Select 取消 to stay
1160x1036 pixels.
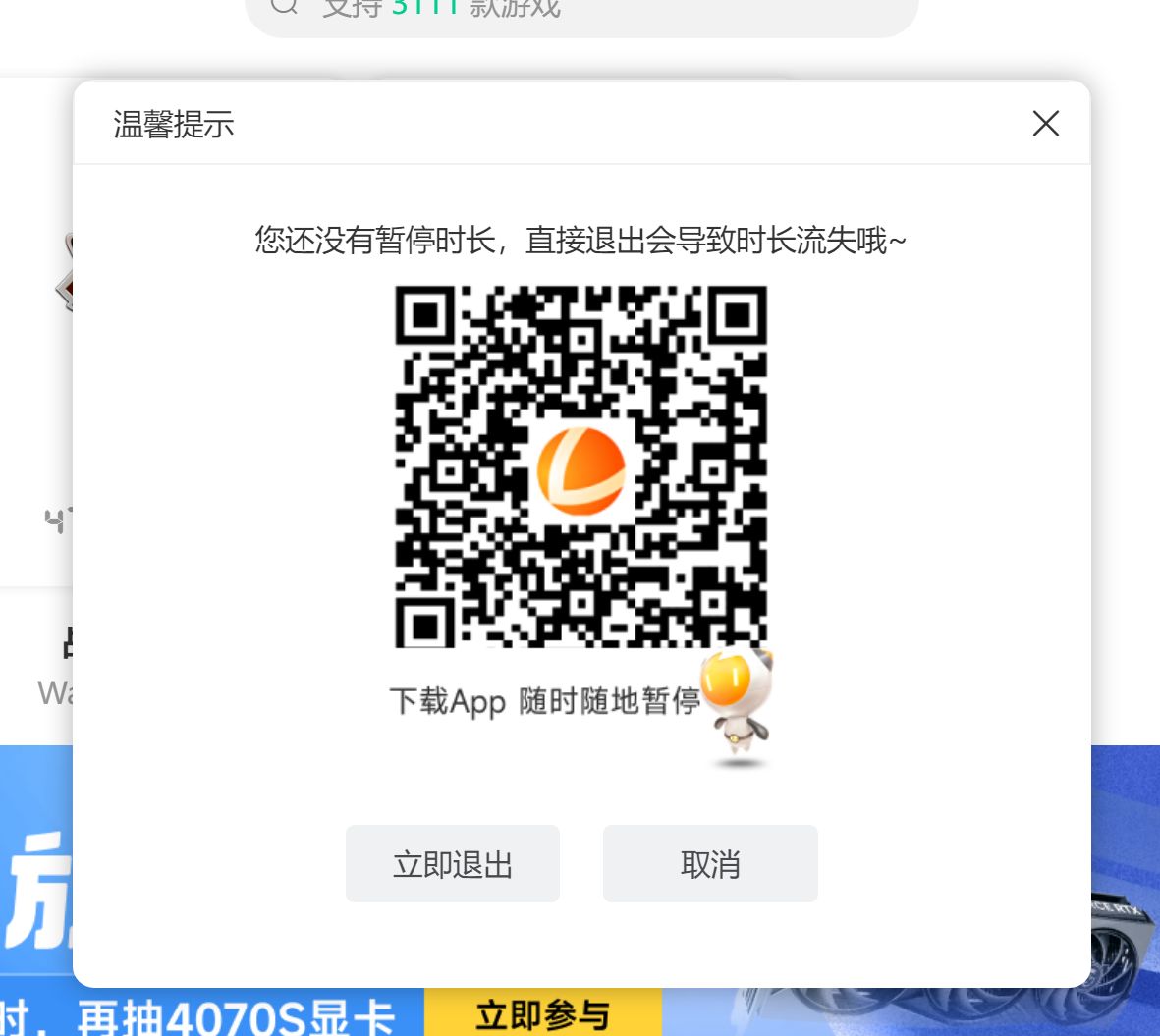710,864
